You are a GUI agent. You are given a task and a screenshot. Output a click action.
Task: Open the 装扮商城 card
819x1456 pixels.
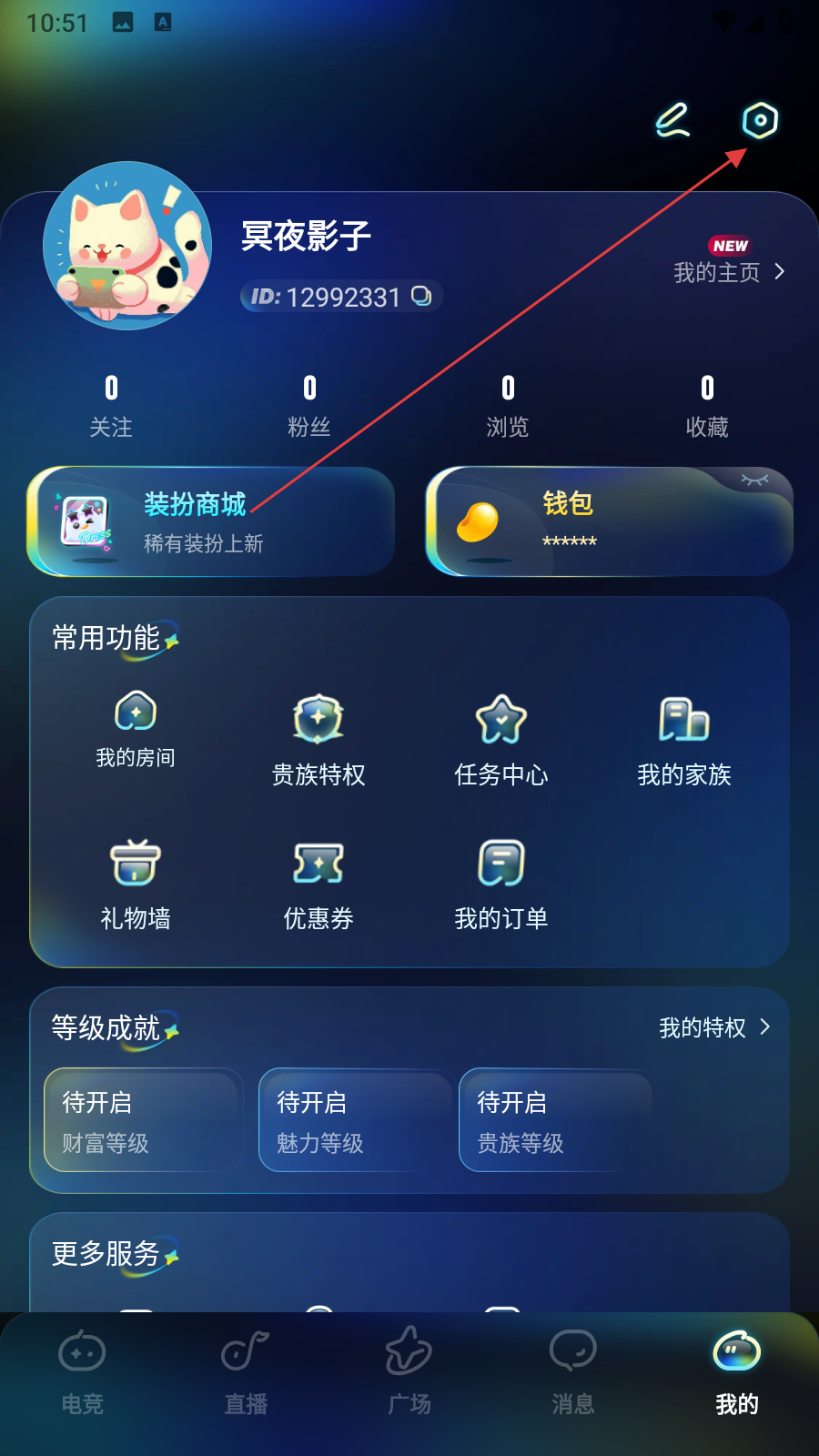click(211, 521)
